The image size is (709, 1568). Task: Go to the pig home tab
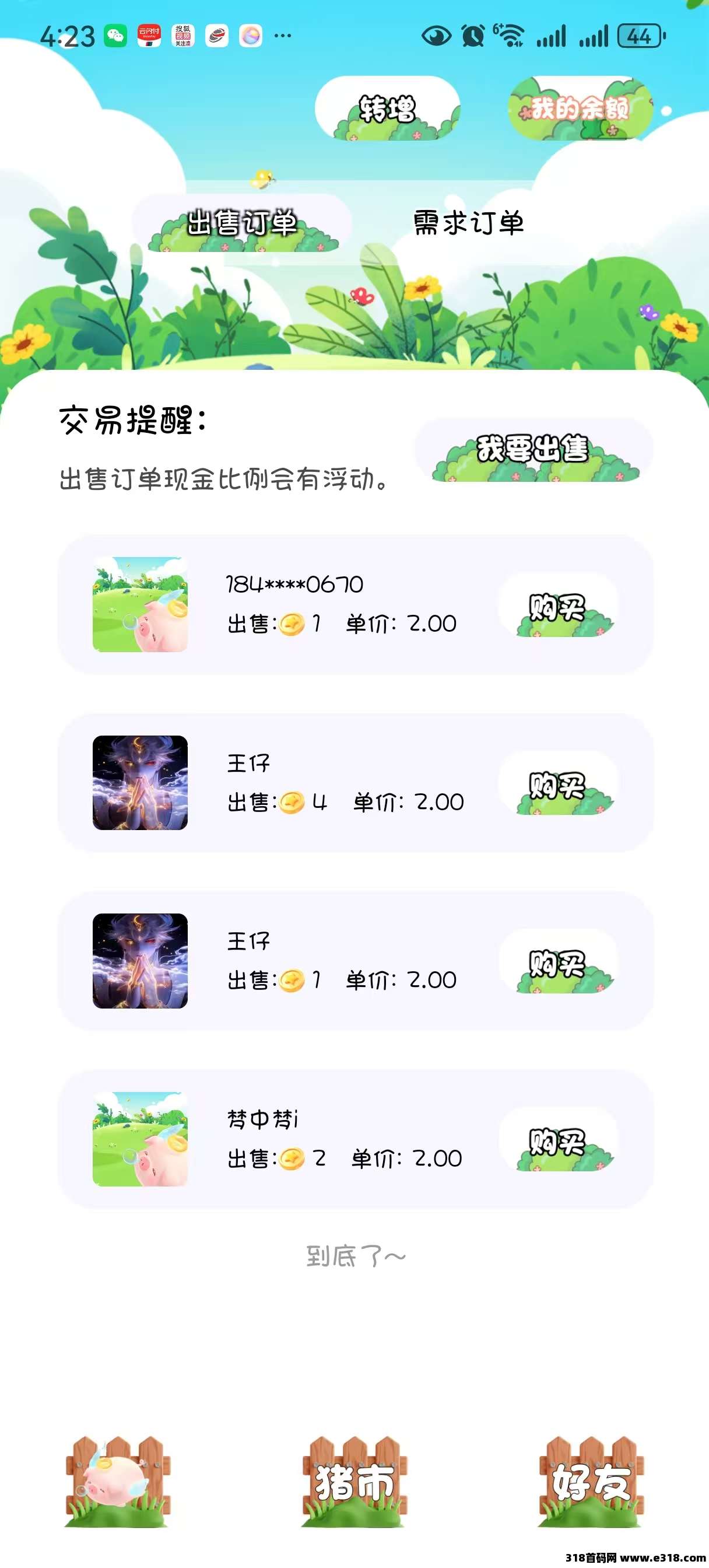(x=117, y=1482)
